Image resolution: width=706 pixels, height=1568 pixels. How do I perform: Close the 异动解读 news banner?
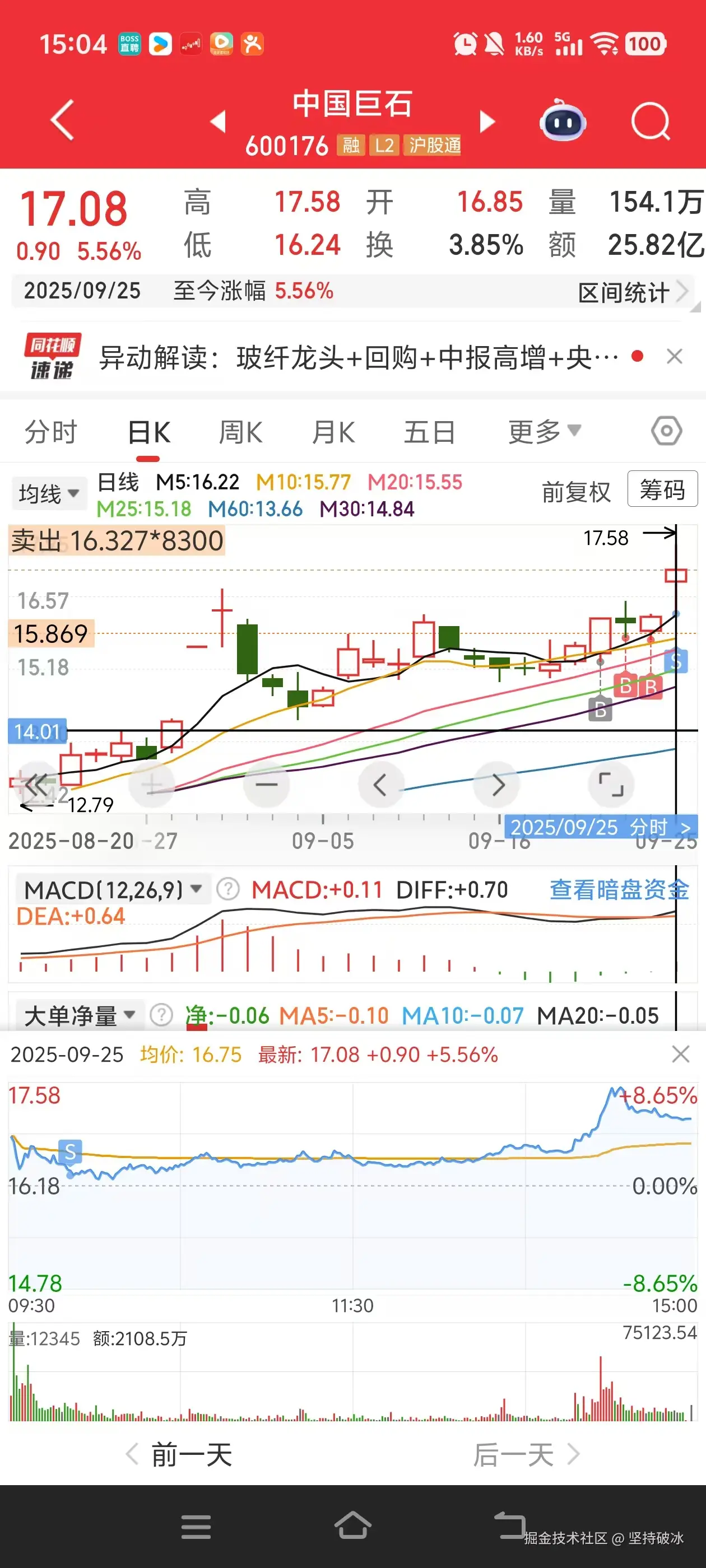pos(675,356)
